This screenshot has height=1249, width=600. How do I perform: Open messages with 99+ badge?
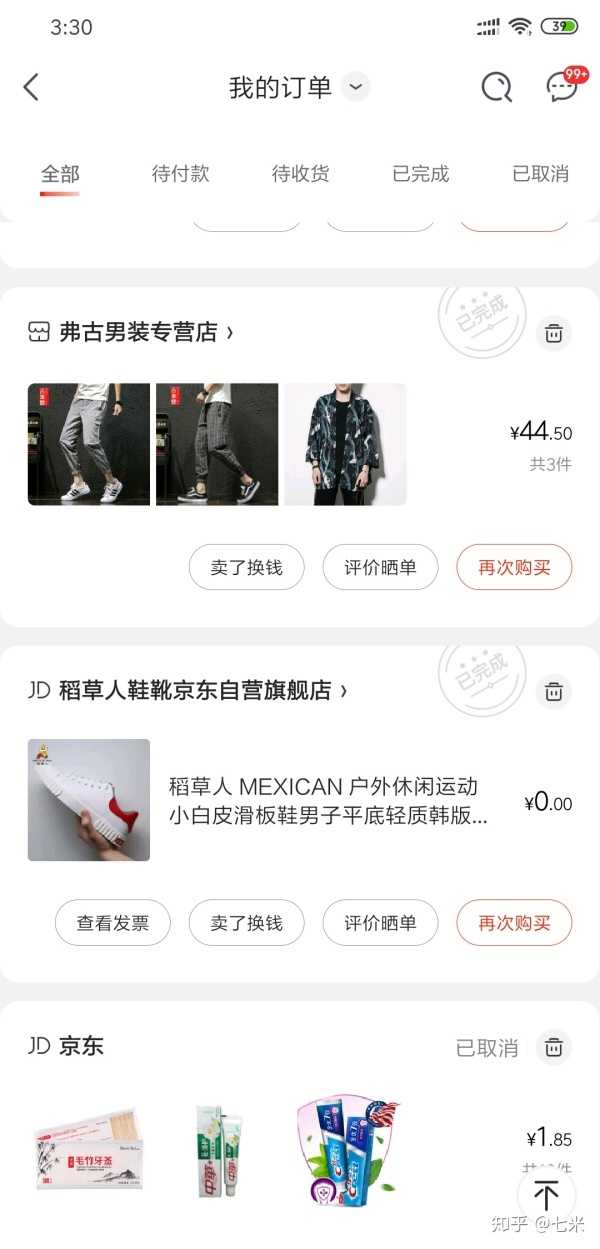pos(562,87)
